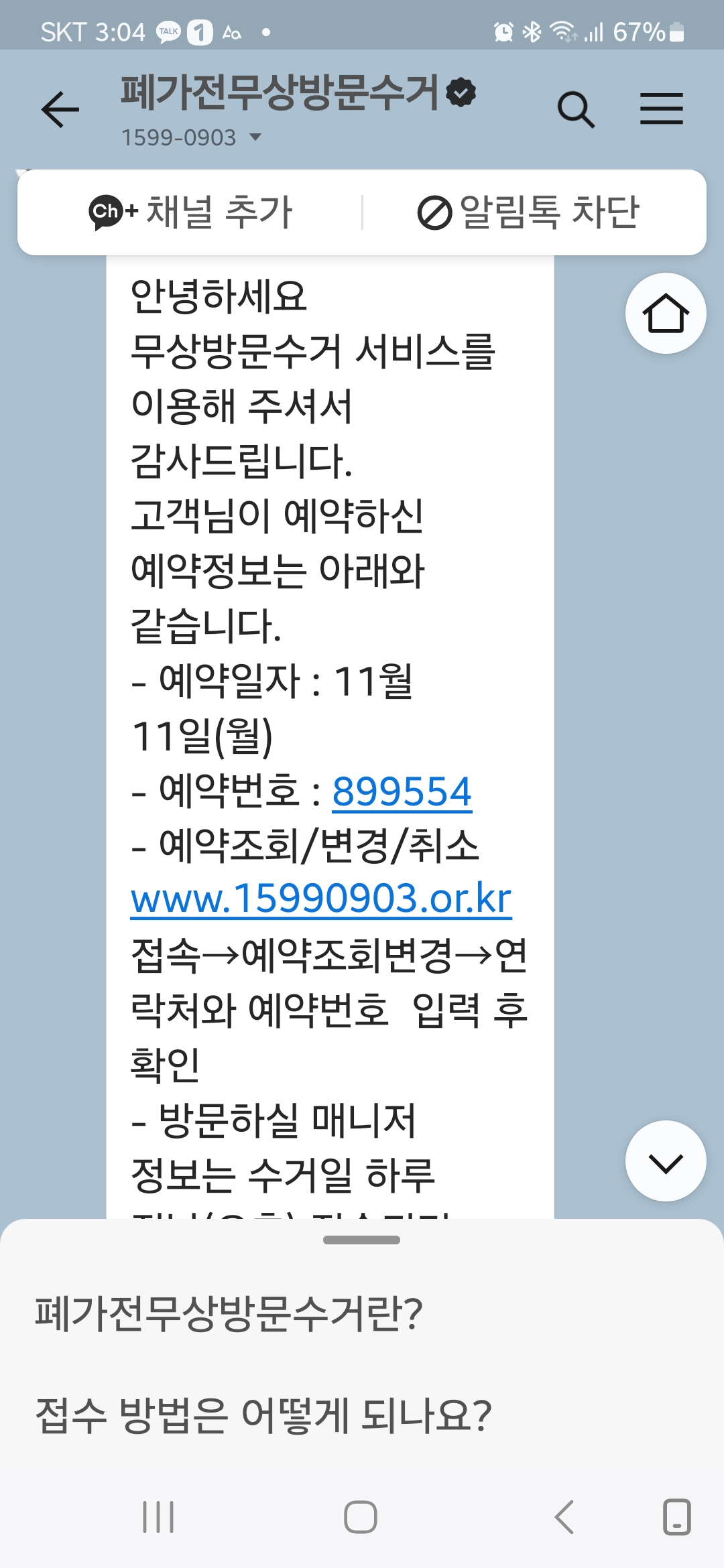Select 접수 방법은 어떻게 되나요? question
This screenshot has width=724, height=1568.
pos(263,1415)
